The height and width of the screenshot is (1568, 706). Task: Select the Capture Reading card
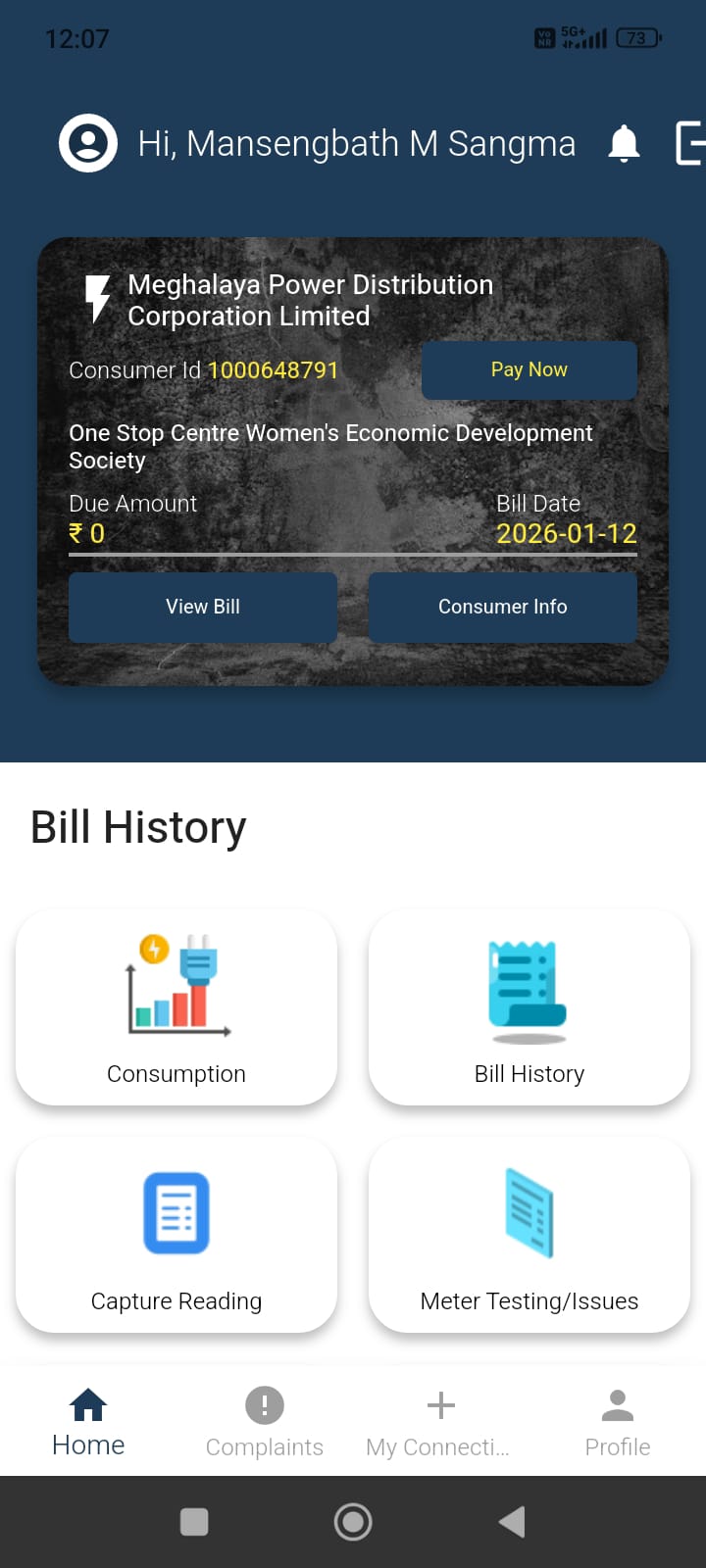[176, 1235]
